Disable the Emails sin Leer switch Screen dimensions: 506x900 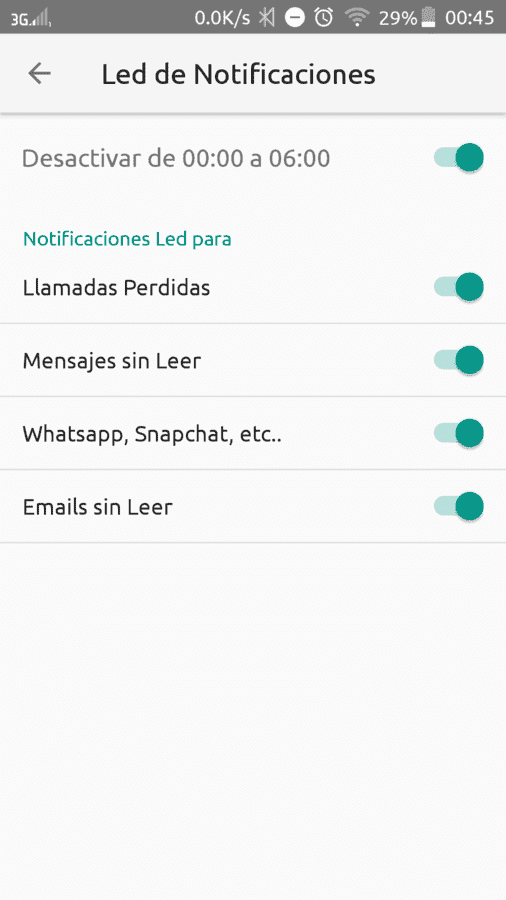coord(458,506)
